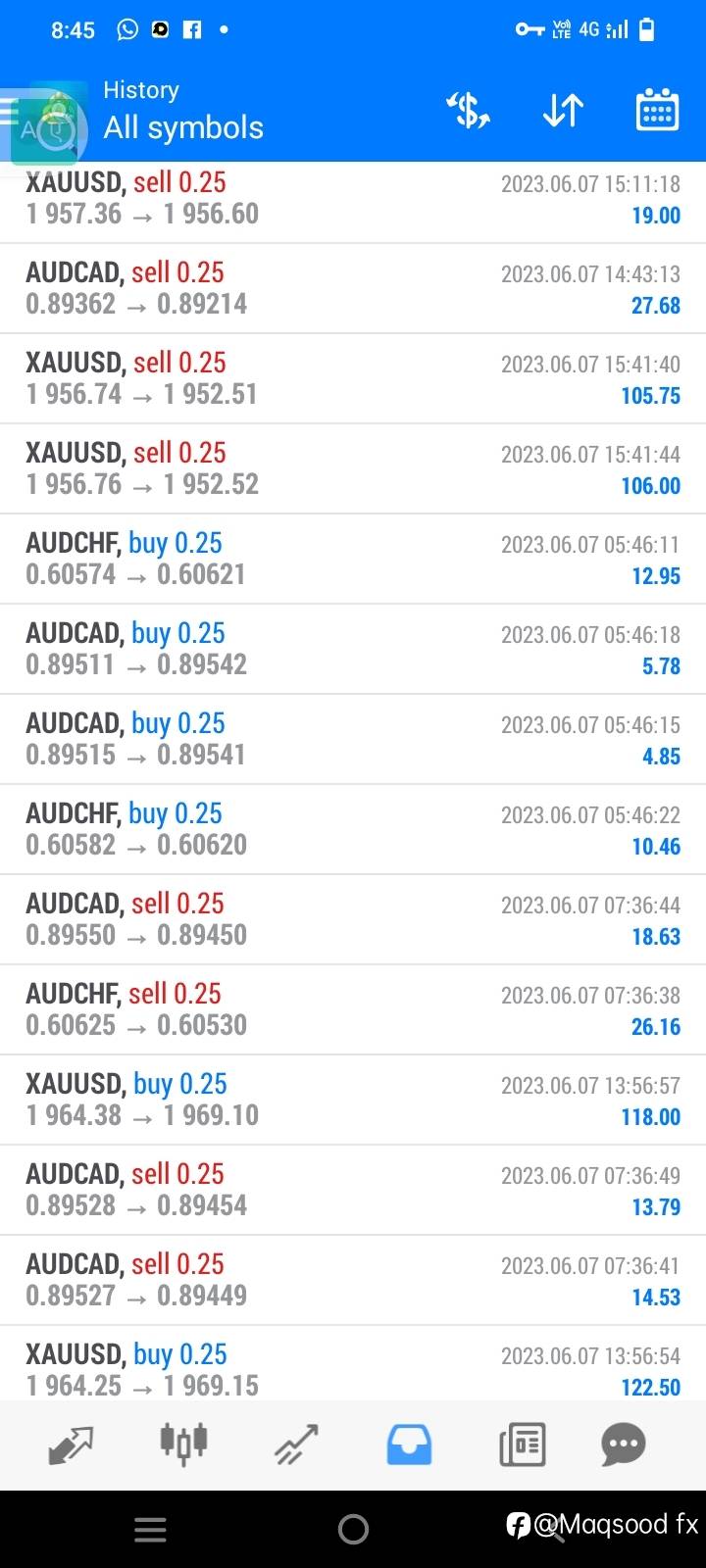
Task: Switch to the Quotes tab
Action: 71,1445
